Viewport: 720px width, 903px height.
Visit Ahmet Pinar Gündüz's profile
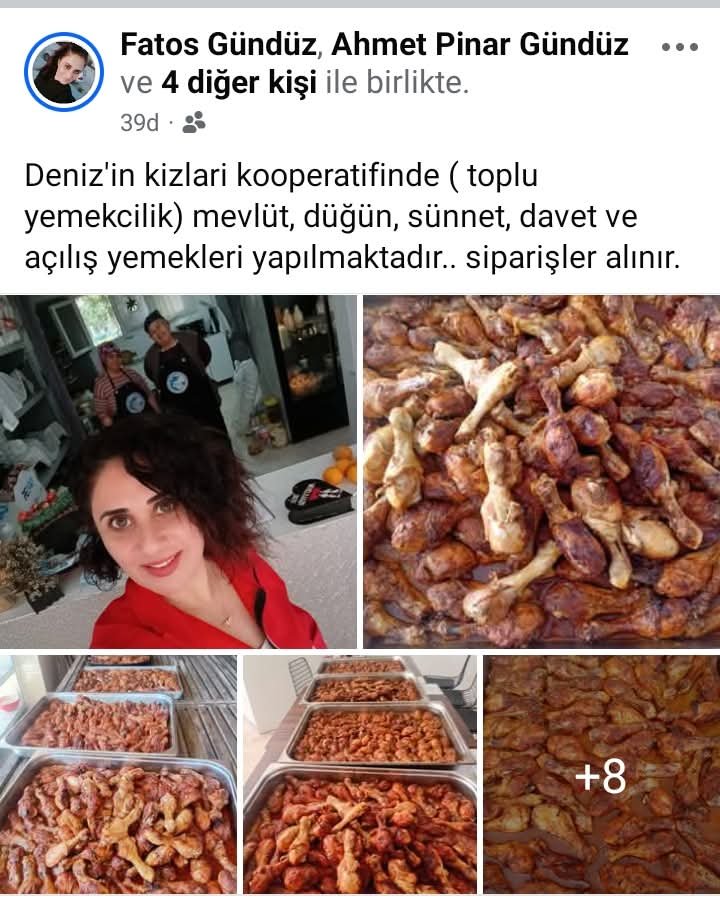[480, 44]
